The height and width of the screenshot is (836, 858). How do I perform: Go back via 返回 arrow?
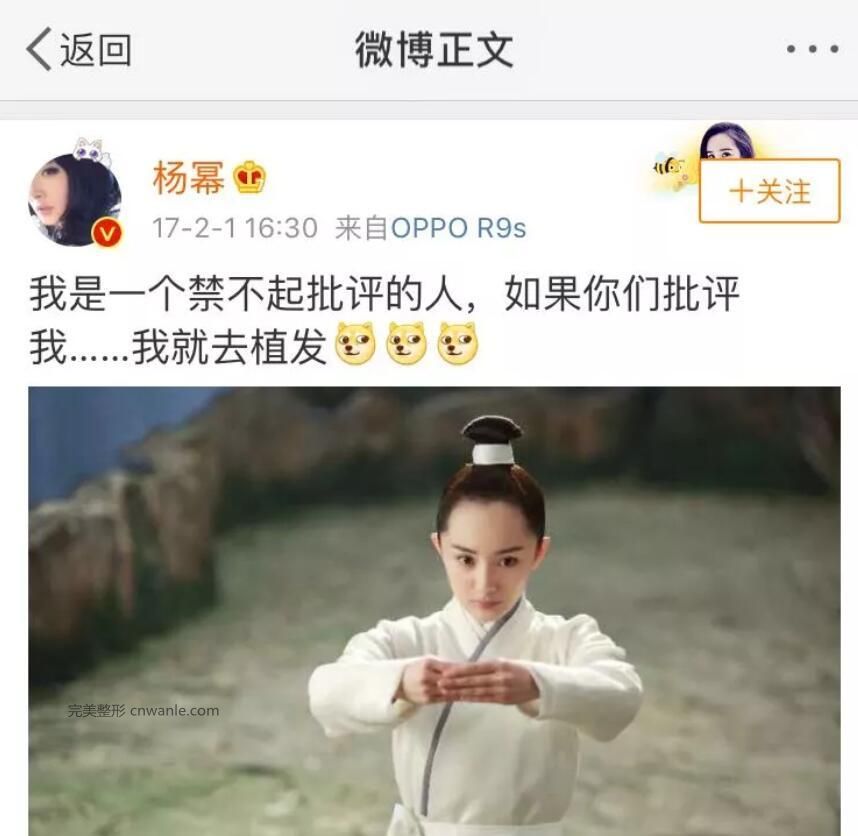[x=76, y=50]
